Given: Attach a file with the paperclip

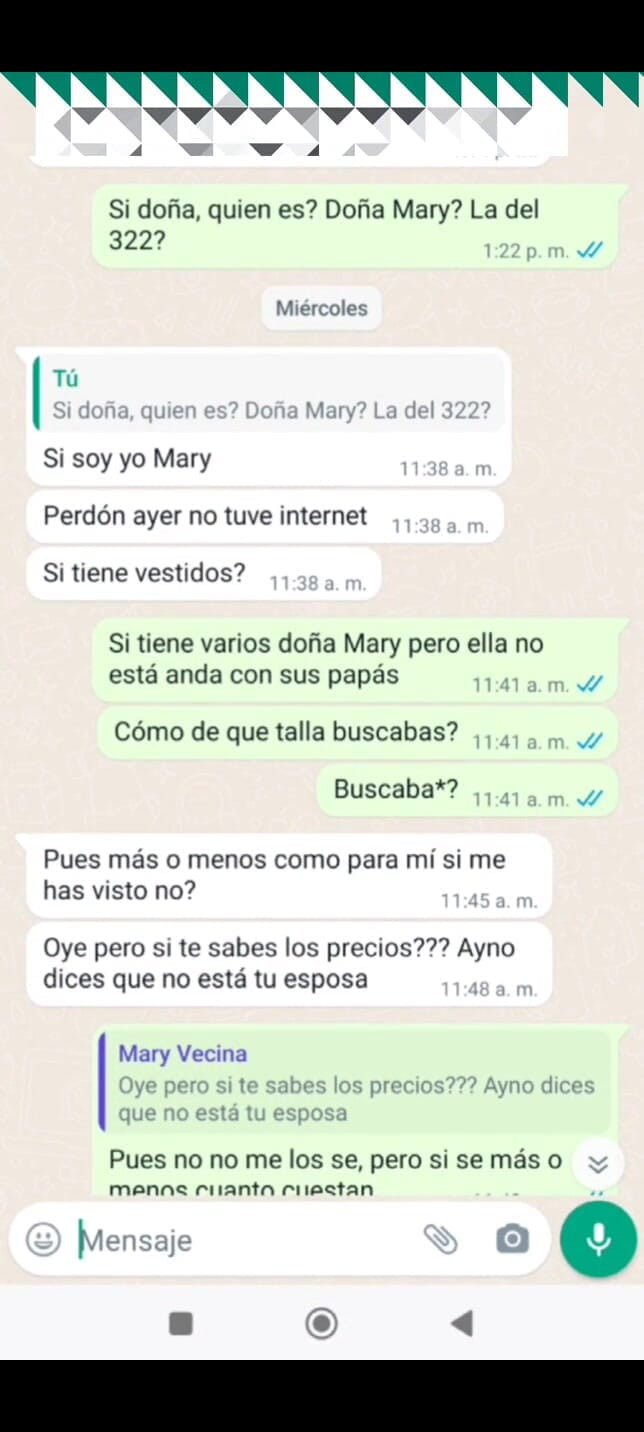Looking at the screenshot, I should coord(440,1240).
